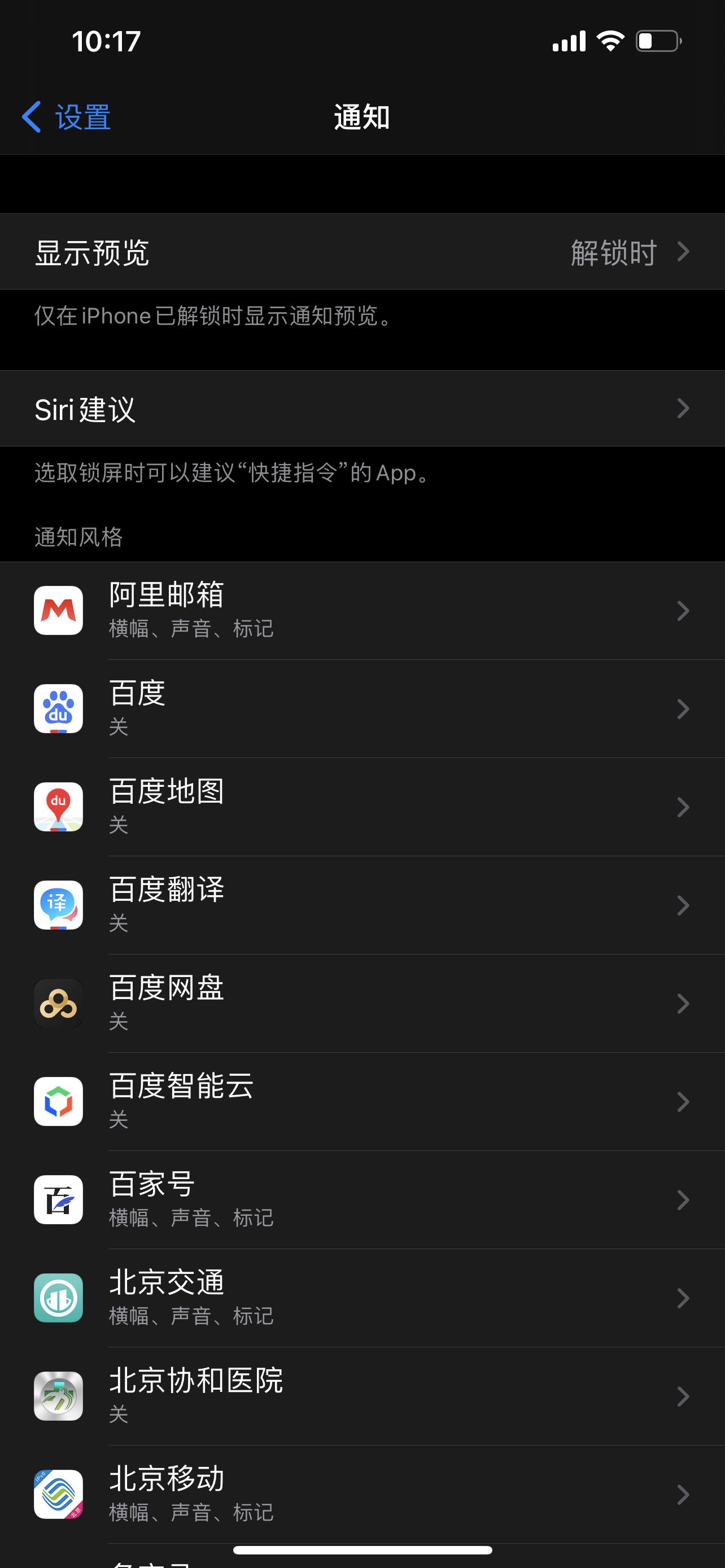Tap the 北京协和医院 hospital app icon
This screenshot has height=1568, width=725.
[x=58, y=1398]
